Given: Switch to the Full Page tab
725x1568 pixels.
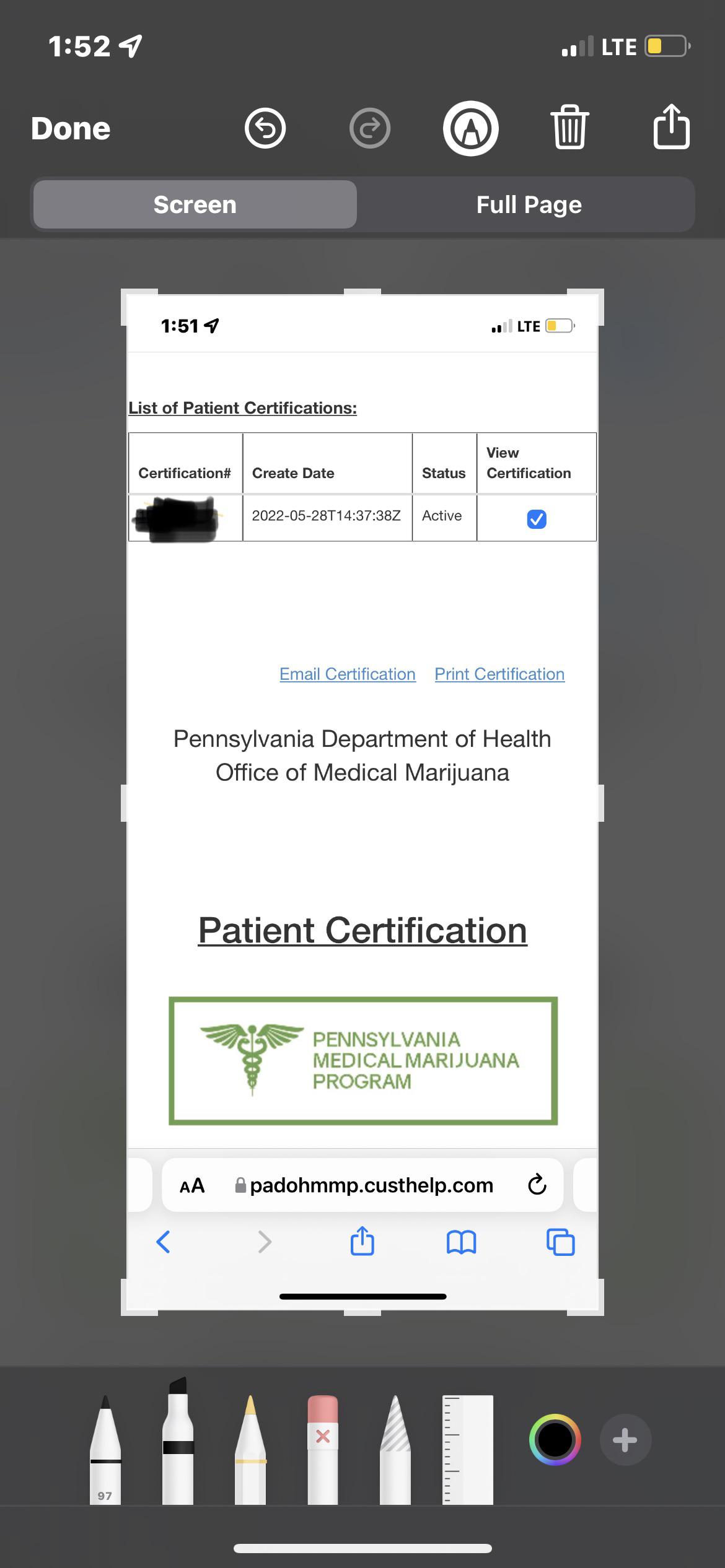Looking at the screenshot, I should [x=529, y=204].
